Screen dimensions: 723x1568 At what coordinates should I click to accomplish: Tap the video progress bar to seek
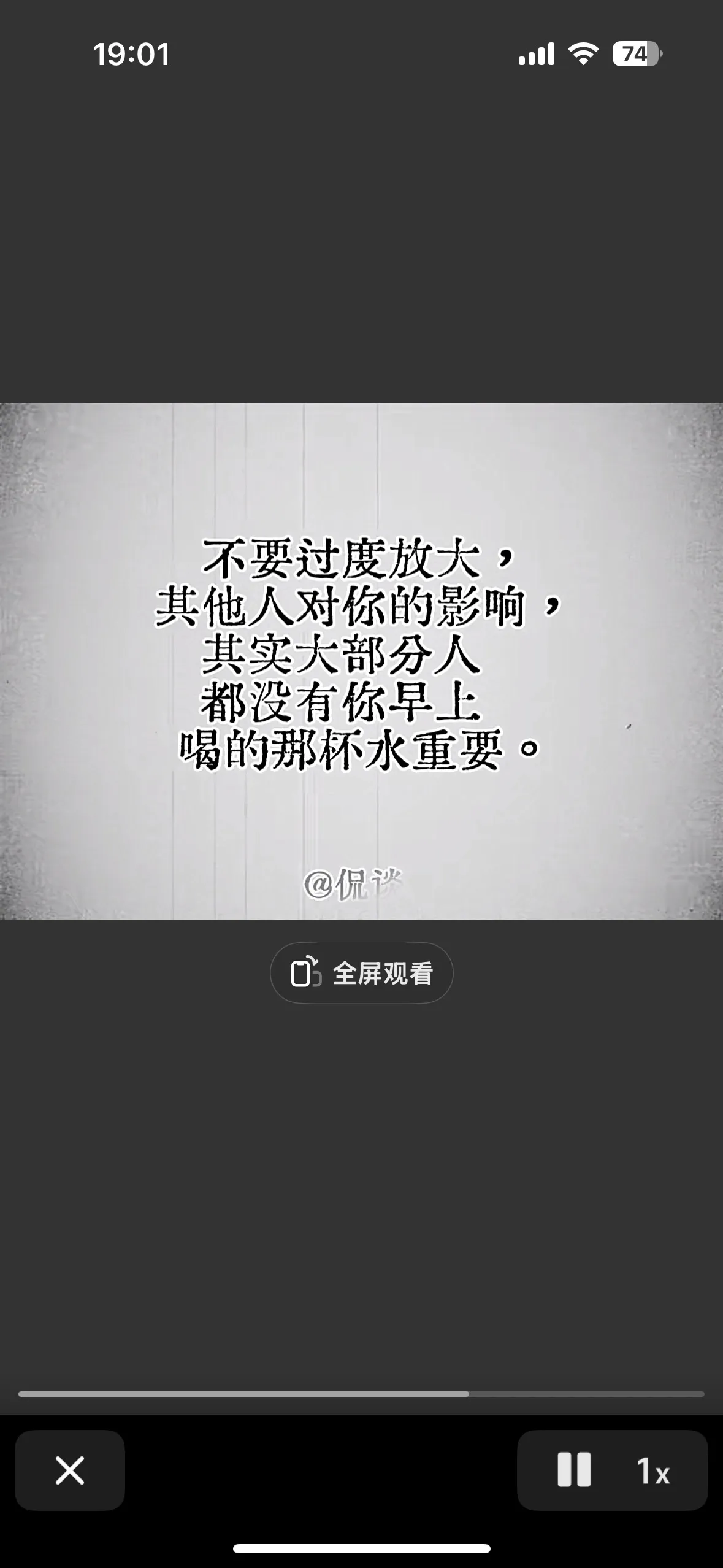(361, 1394)
